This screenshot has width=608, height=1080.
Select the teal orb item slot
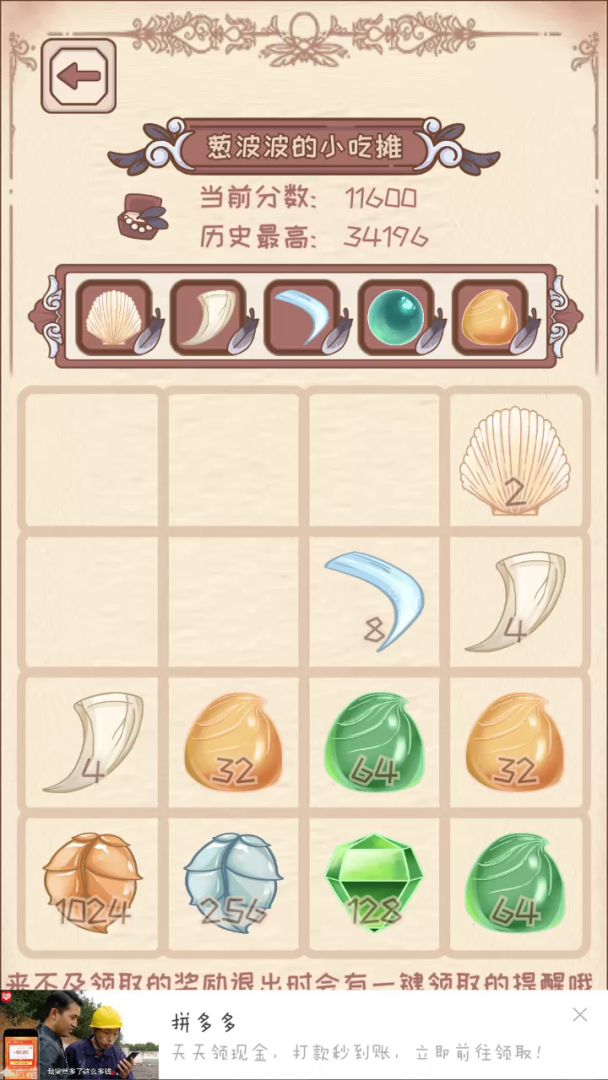click(x=396, y=318)
